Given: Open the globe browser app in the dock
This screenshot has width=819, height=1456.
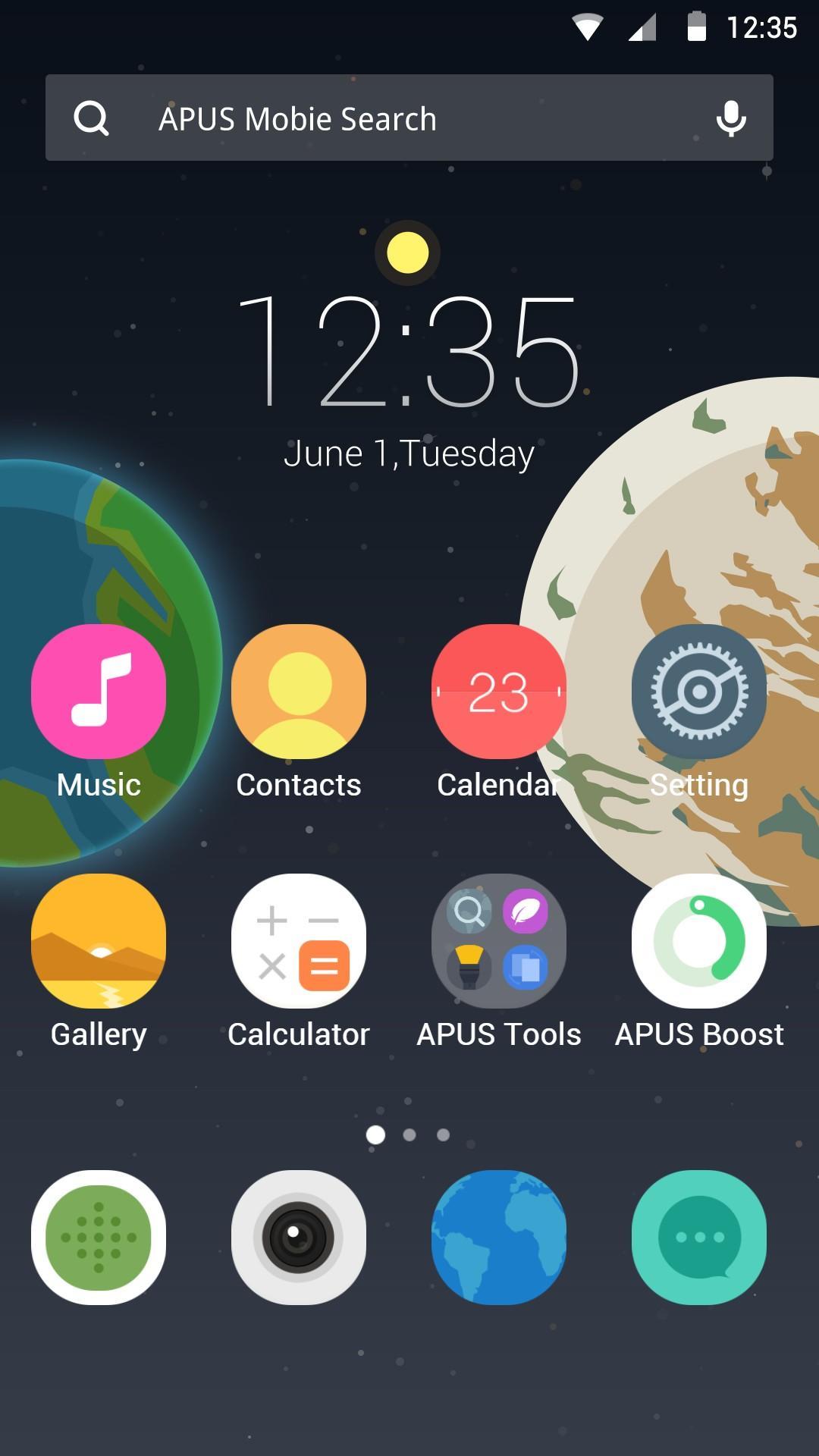Looking at the screenshot, I should click(x=498, y=1238).
